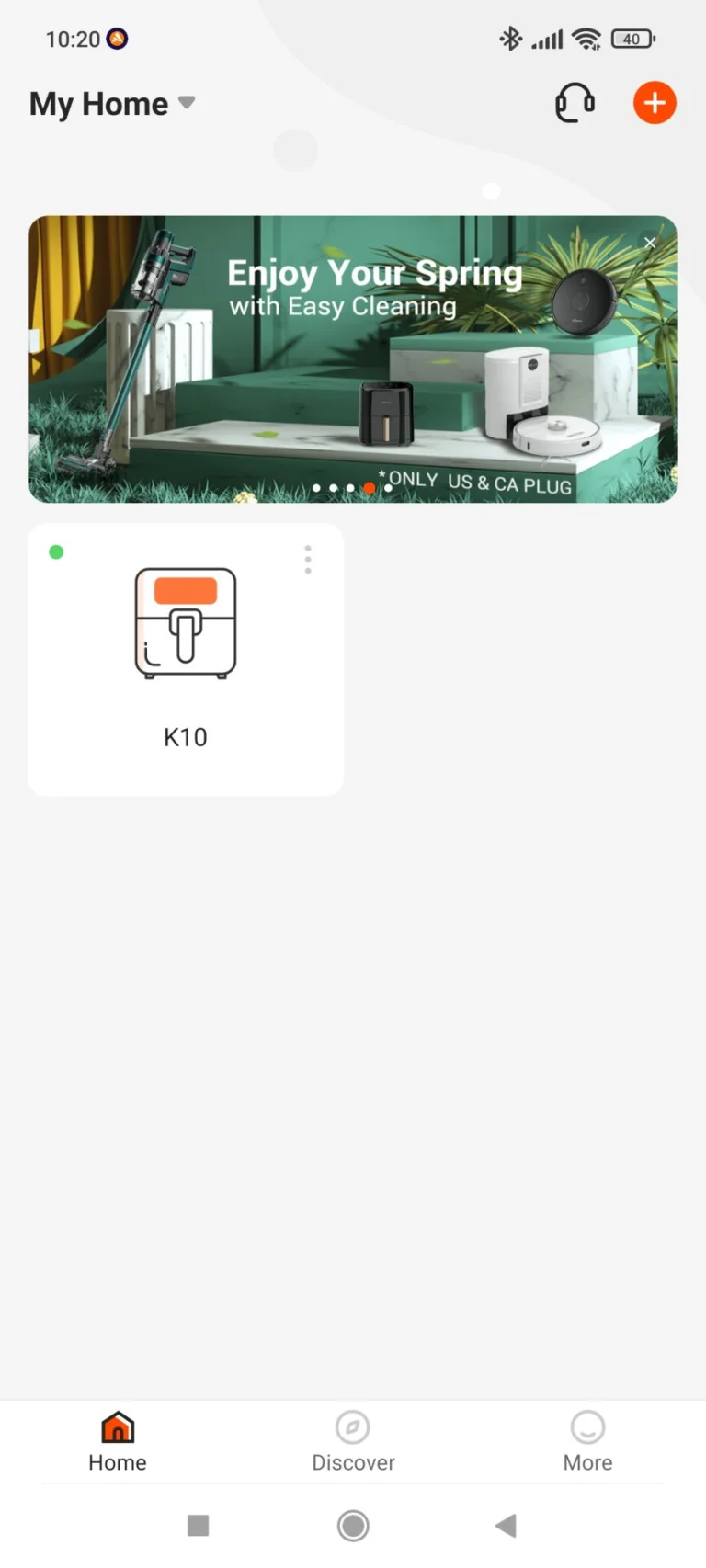The width and height of the screenshot is (706, 1568).
Task: Tap the K10 device name label
Action: click(186, 736)
